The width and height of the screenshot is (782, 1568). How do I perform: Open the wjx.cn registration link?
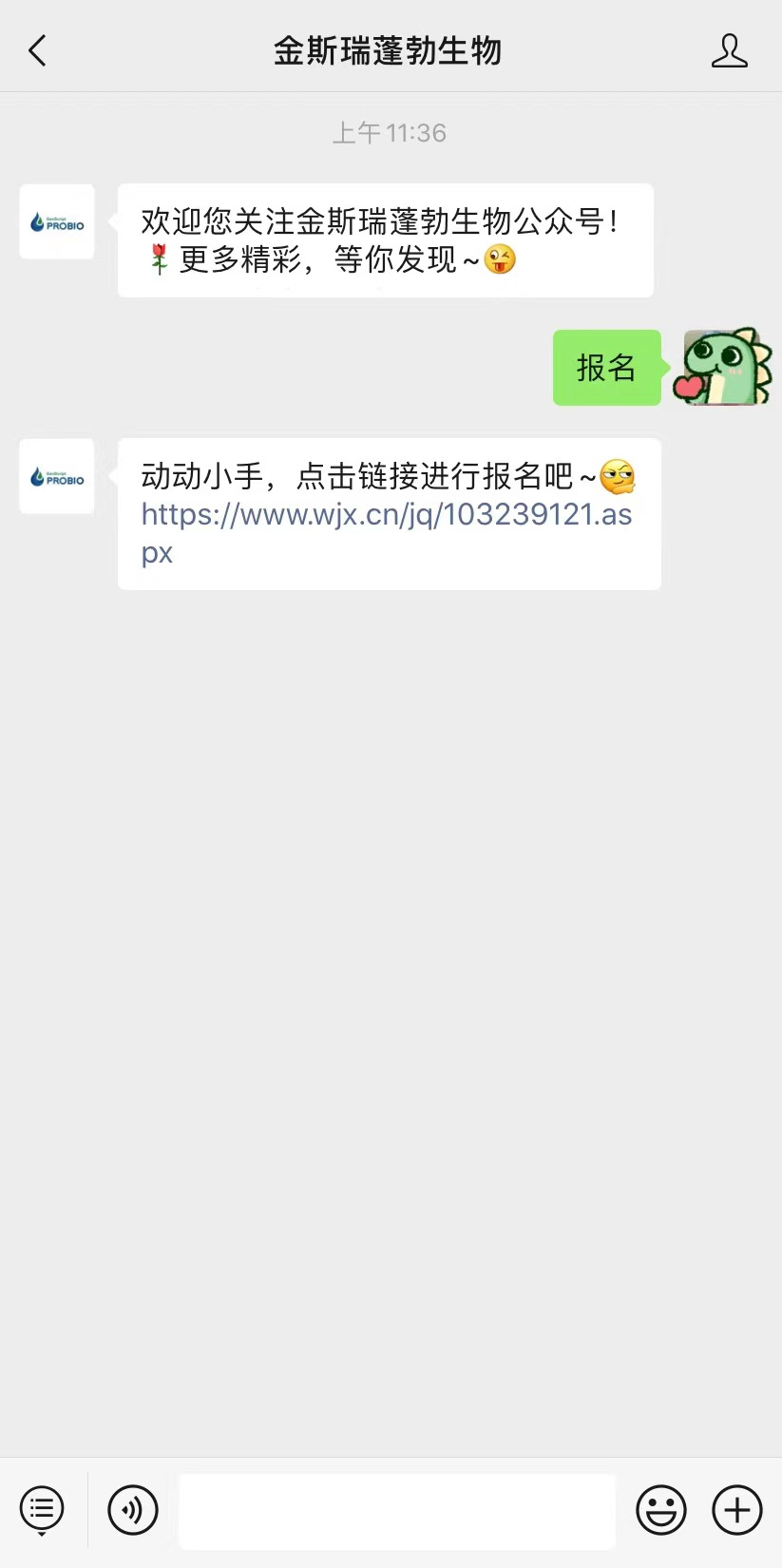[386, 515]
